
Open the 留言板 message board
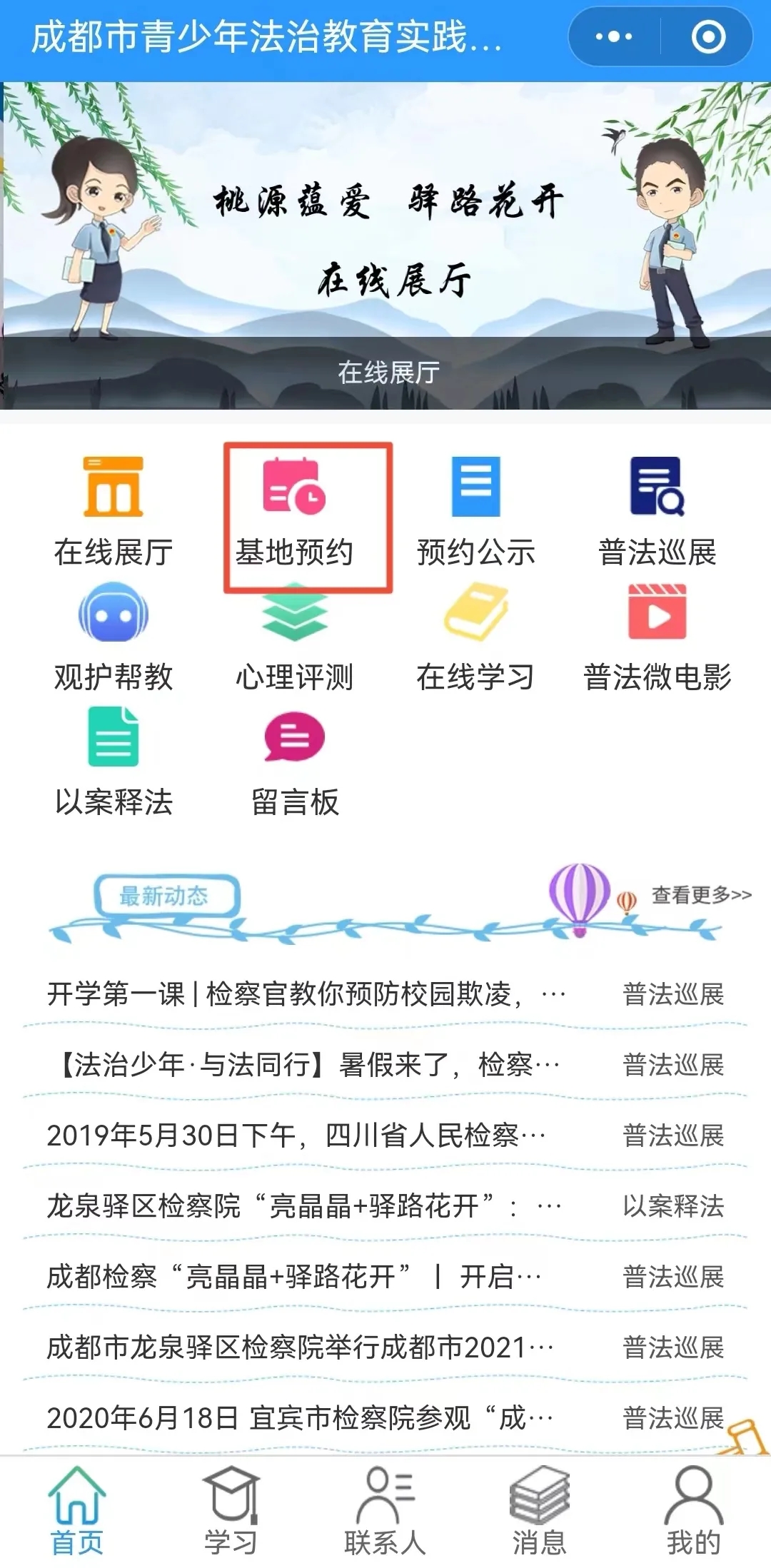pyautogui.click(x=295, y=762)
